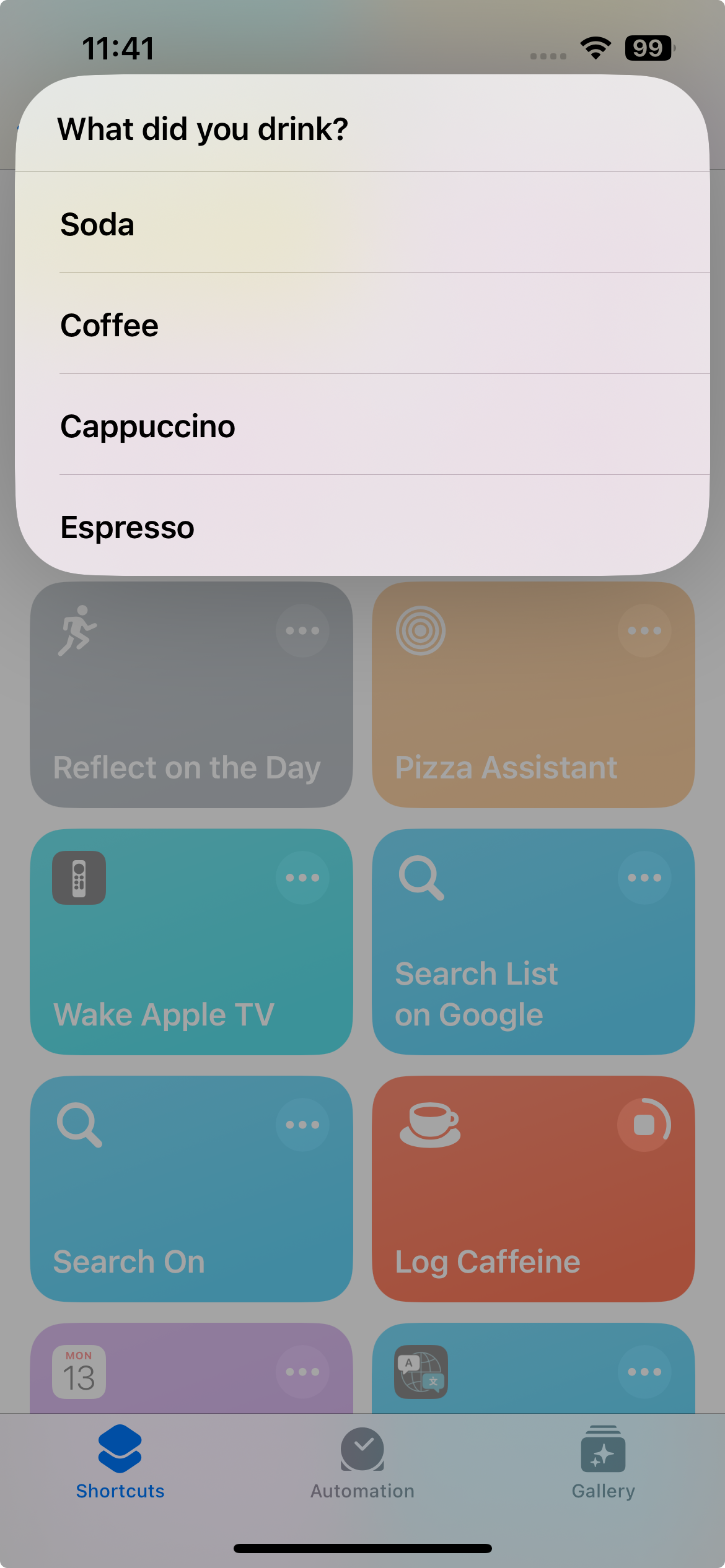Select the Espresso option

362,526
